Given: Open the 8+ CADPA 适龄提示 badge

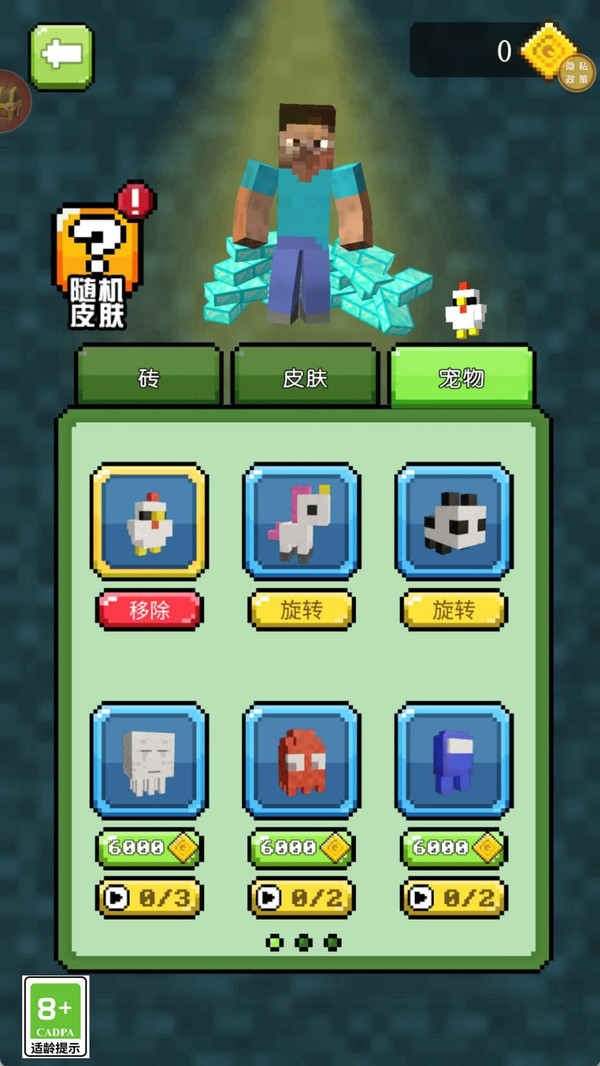Looking at the screenshot, I should [x=56, y=1016].
